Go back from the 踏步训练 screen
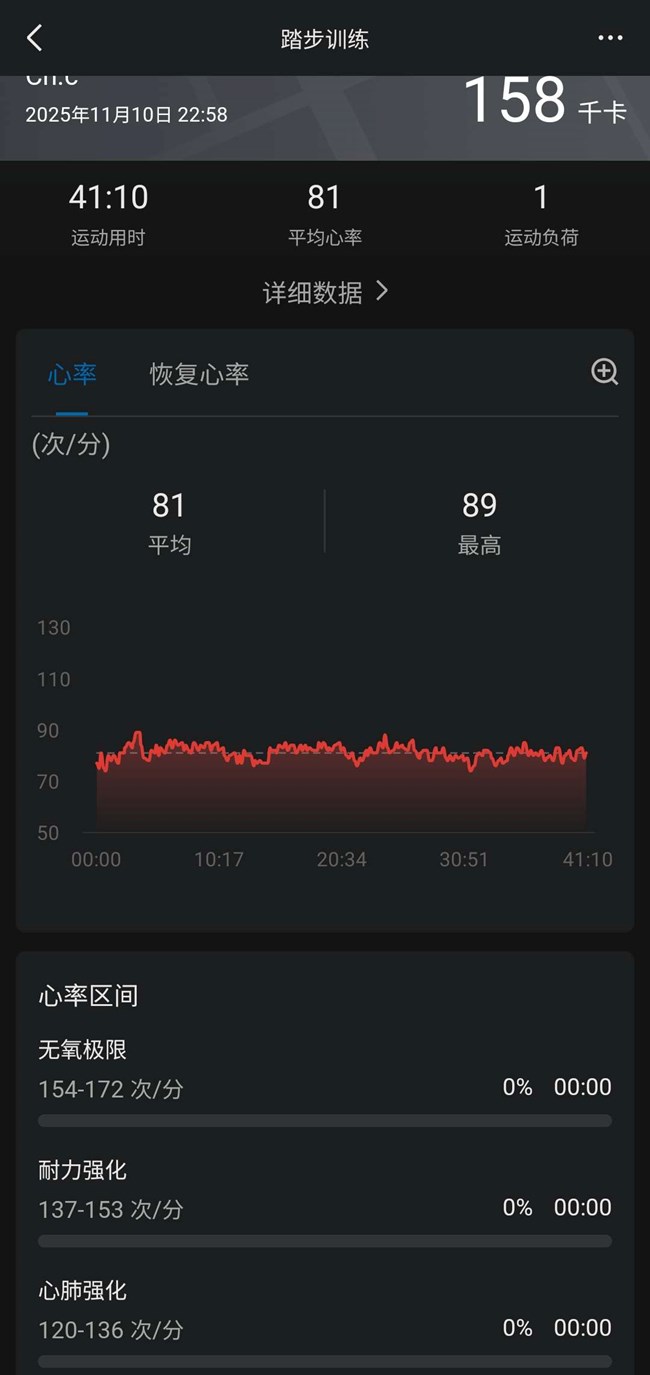Image resolution: width=650 pixels, height=1375 pixels. point(35,39)
